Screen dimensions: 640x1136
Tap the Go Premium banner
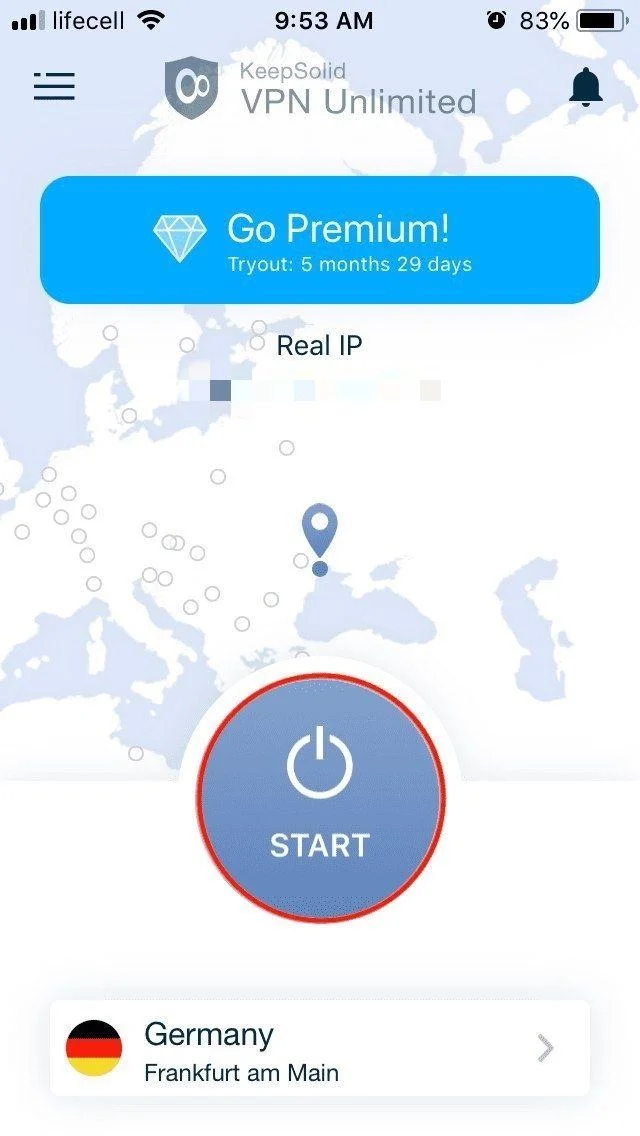click(320, 240)
